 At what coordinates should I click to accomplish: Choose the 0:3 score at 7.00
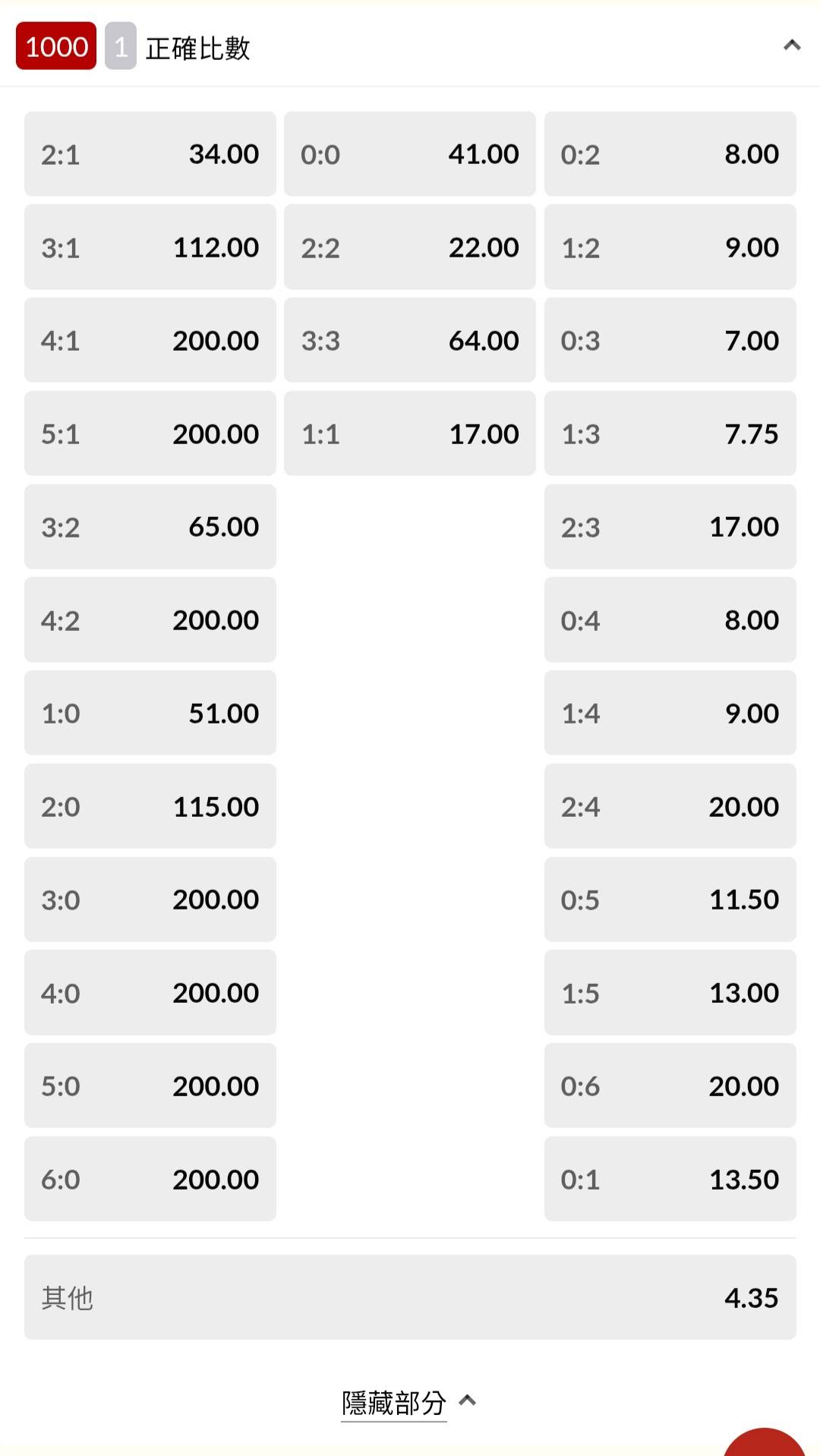click(x=670, y=340)
